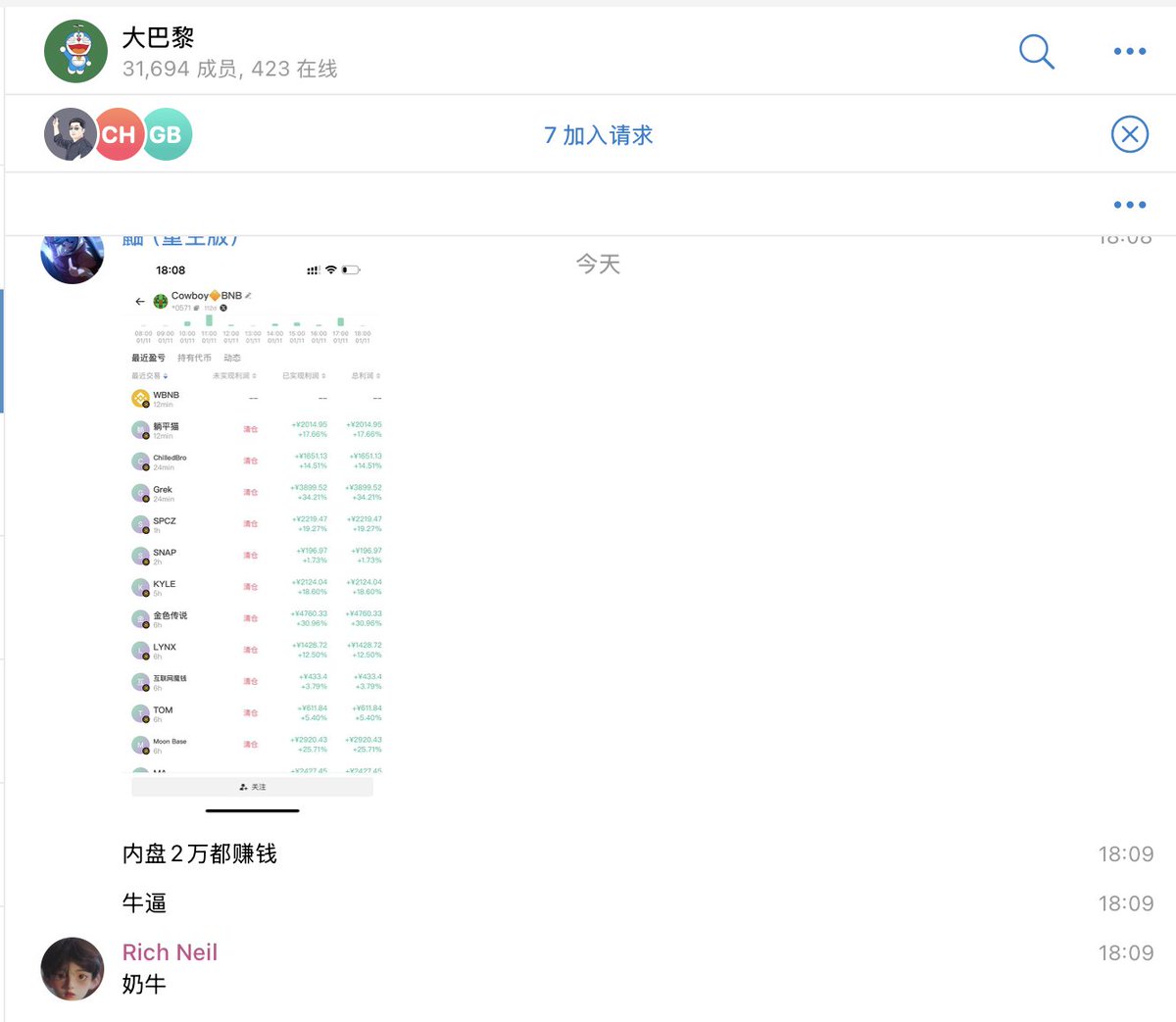
Task: Search within the 大巴黎 group chat
Action: (x=1036, y=51)
